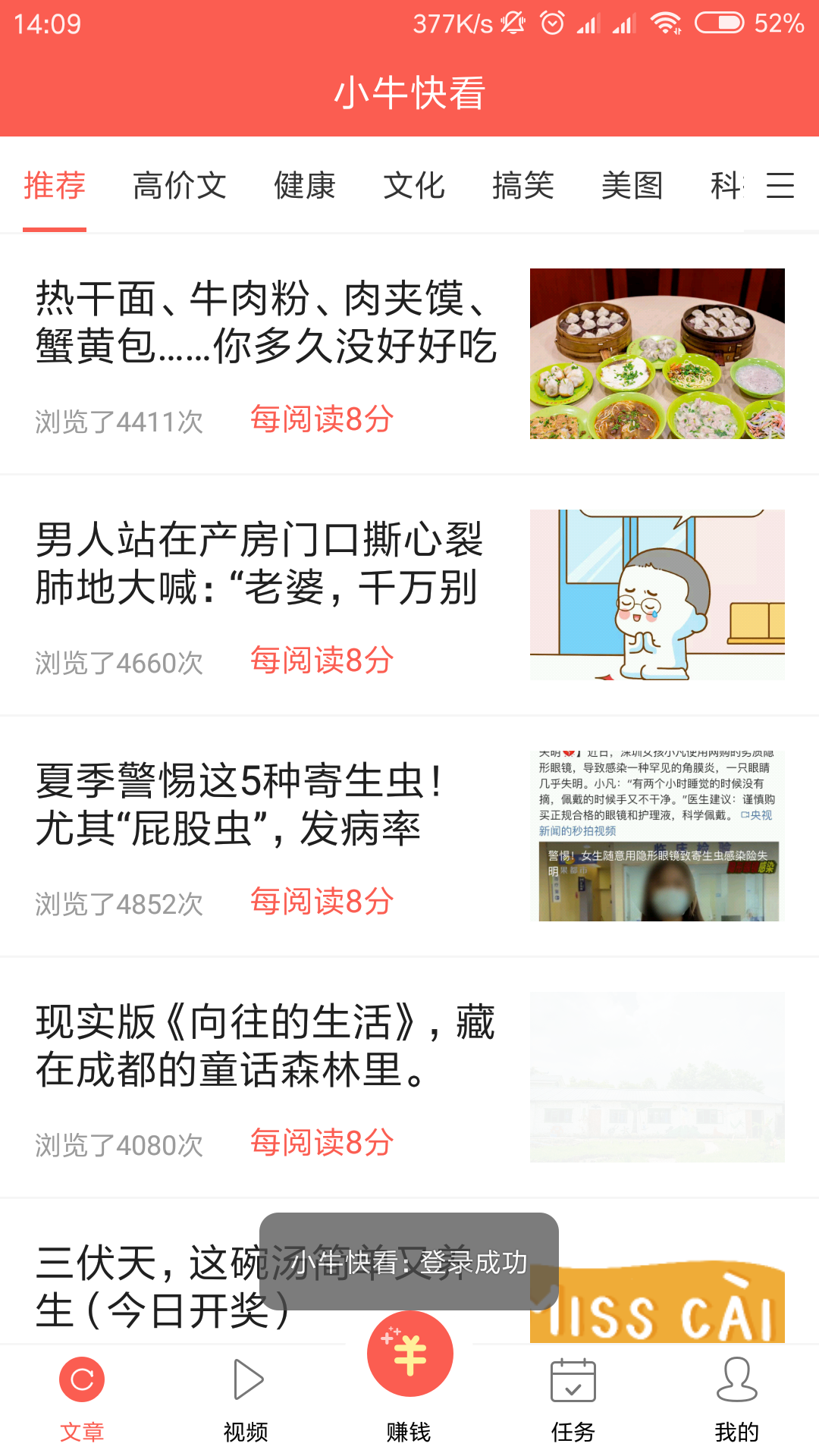The width and height of the screenshot is (819, 1456).
Task: Open the 夏季警惕这5种寄生虫 article
Action: tap(243, 805)
